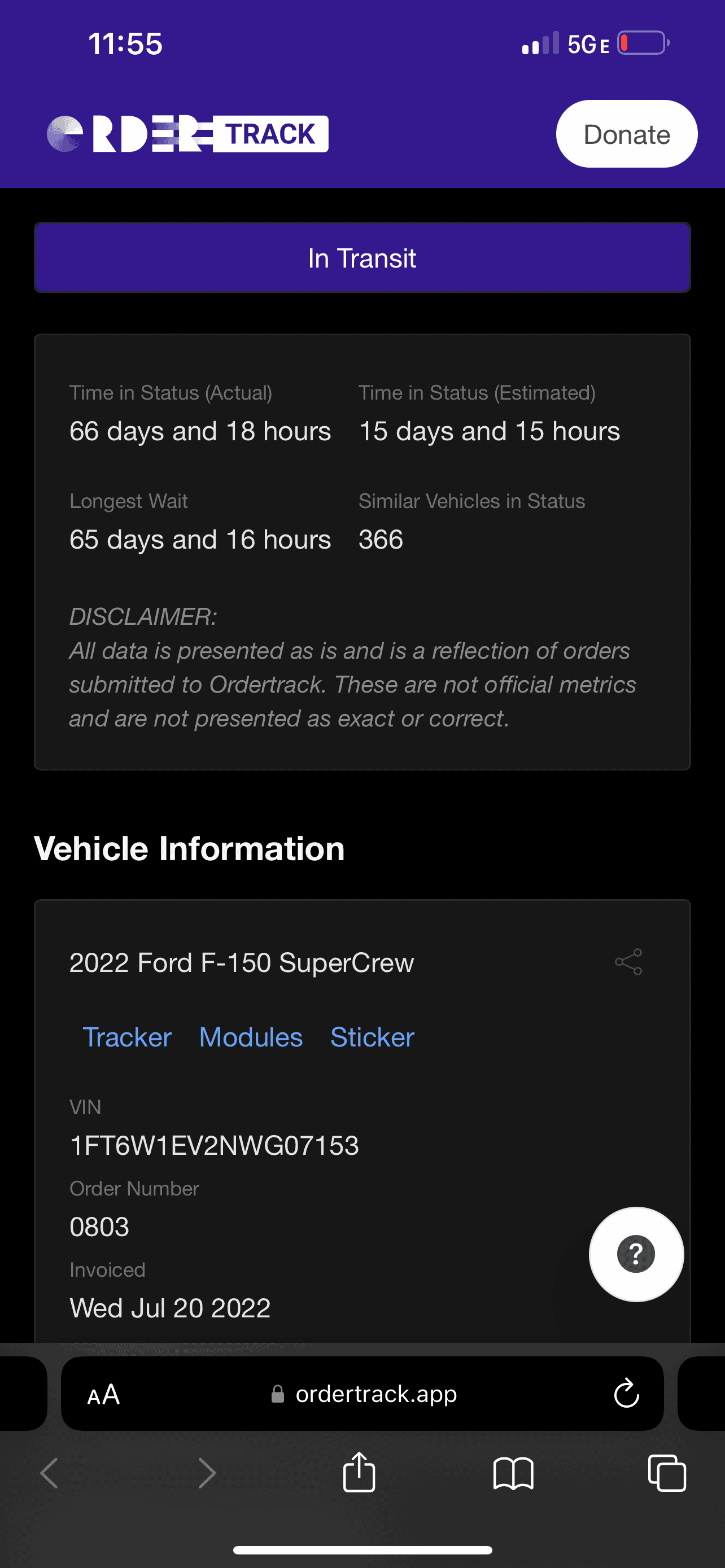Viewport: 725px width, 1568px height.
Task: Open the OrderTrack home logo
Action: (x=187, y=134)
